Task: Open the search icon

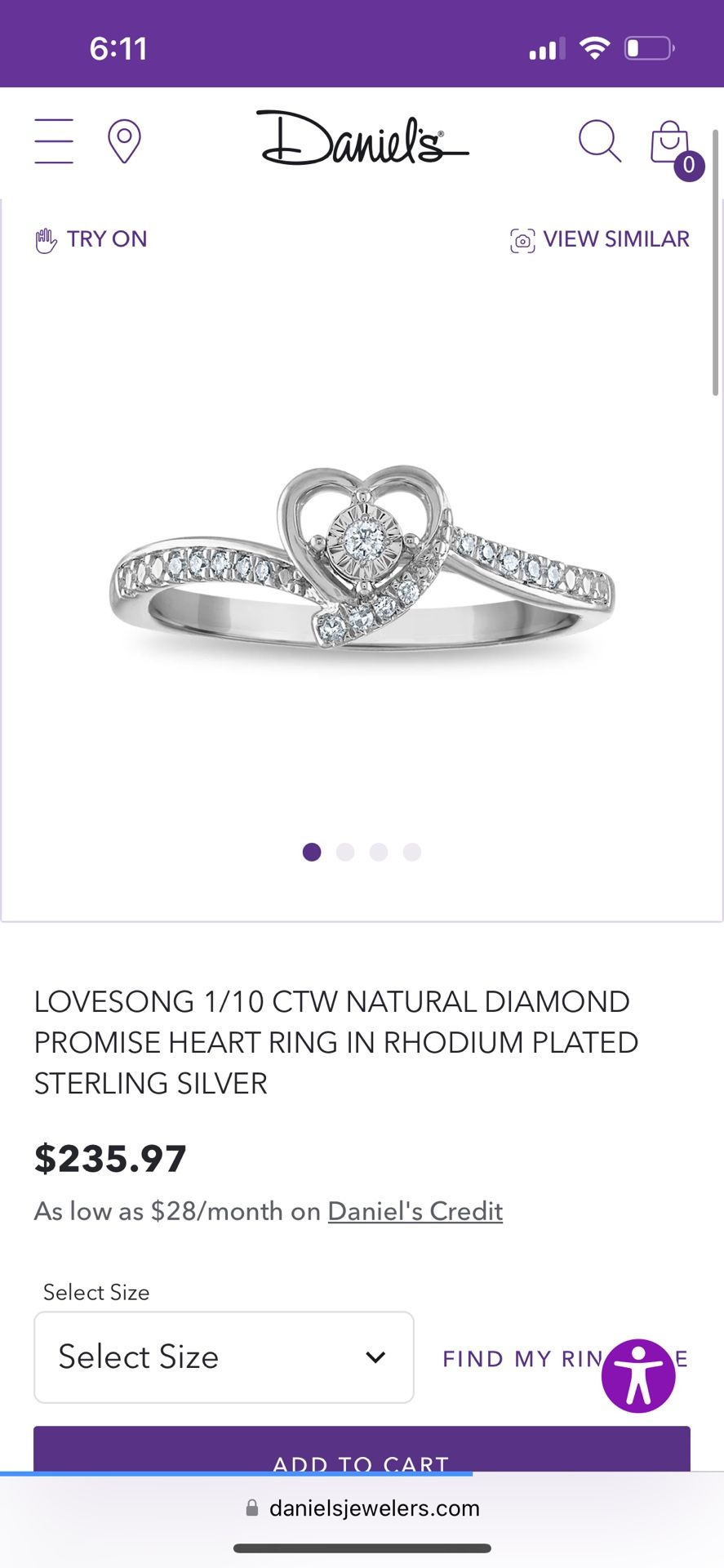Action: tap(600, 140)
